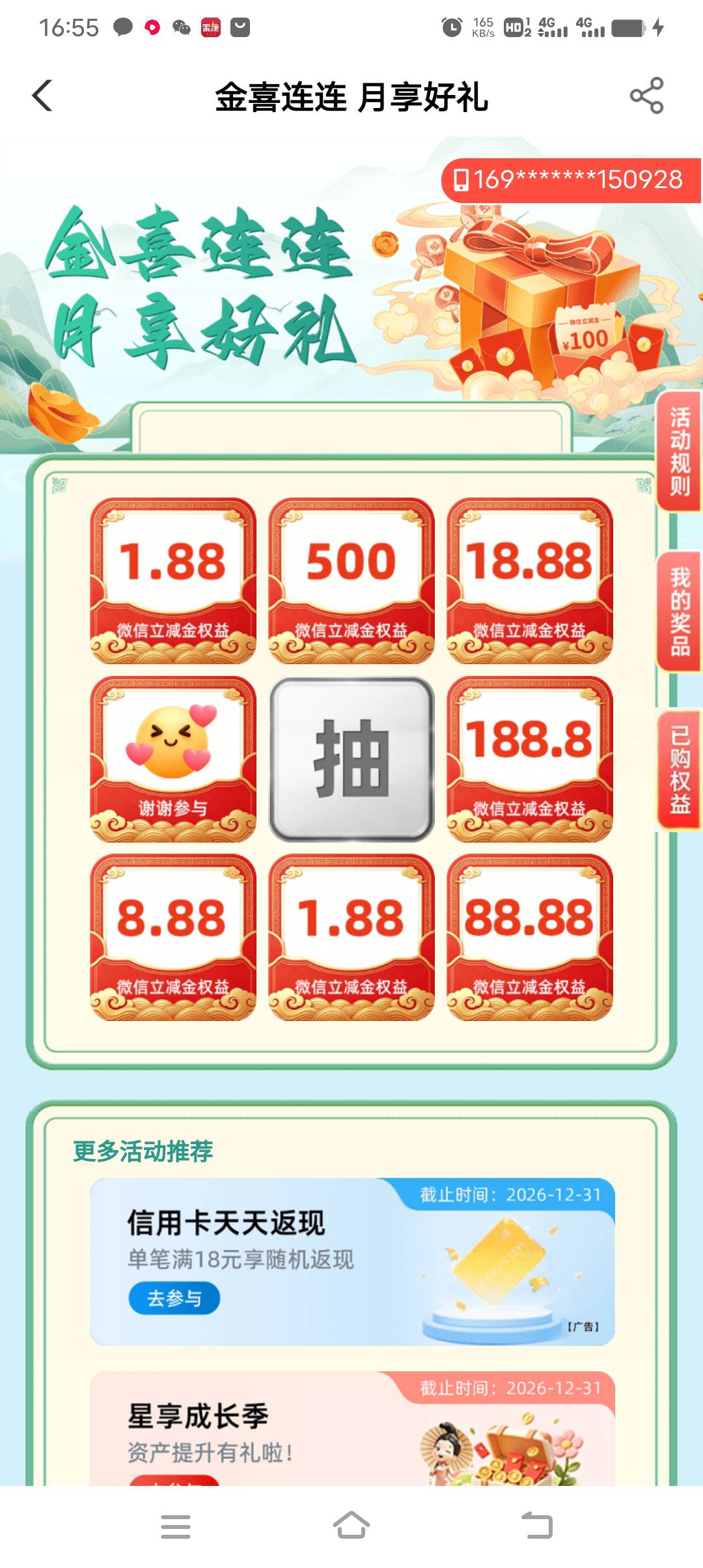
Task: Open 活动规则 side tab
Action: coord(679,451)
